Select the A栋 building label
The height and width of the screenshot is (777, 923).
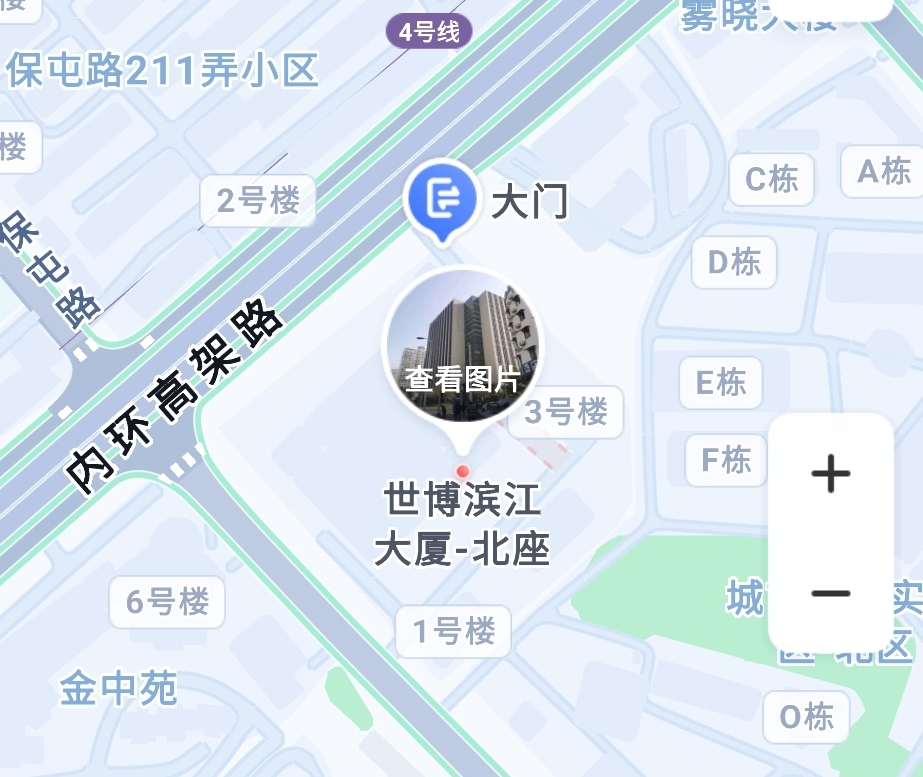click(x=884, y=171)
